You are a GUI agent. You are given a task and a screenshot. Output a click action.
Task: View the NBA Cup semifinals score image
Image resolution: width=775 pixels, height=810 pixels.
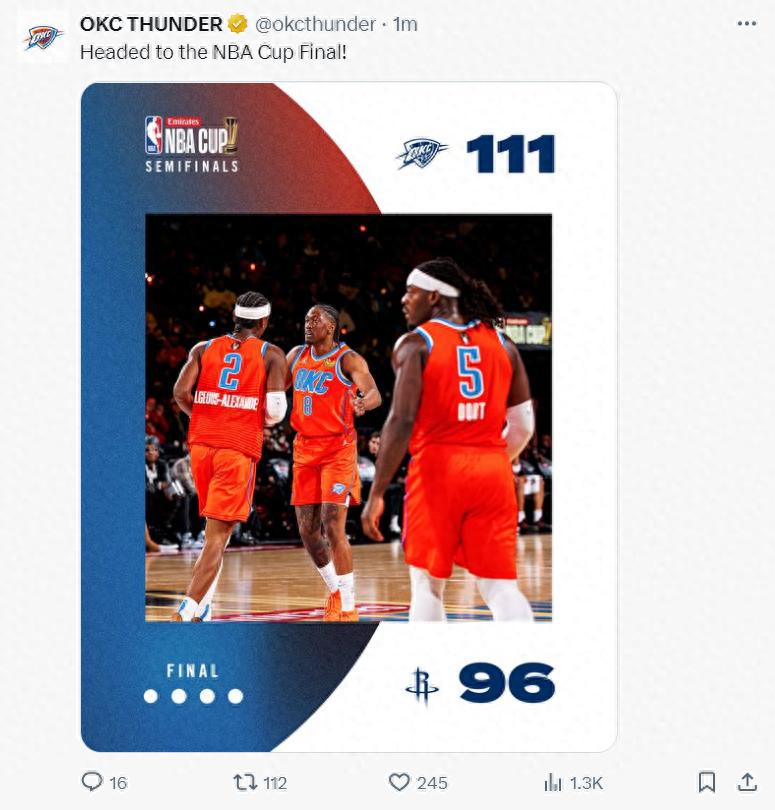[x=348, y=416]
